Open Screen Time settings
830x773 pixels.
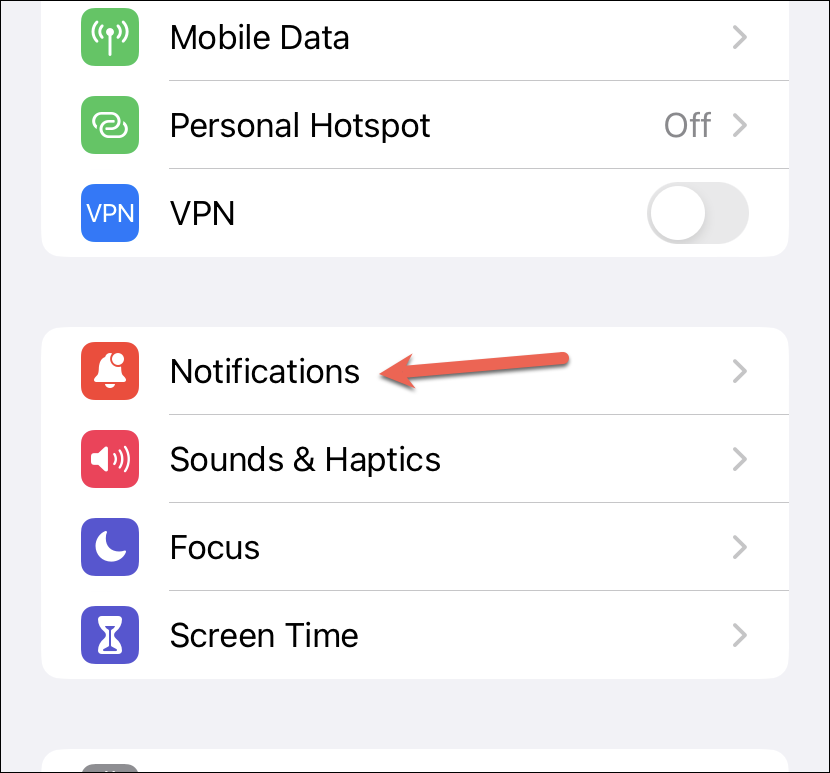[x=264, y=636]
